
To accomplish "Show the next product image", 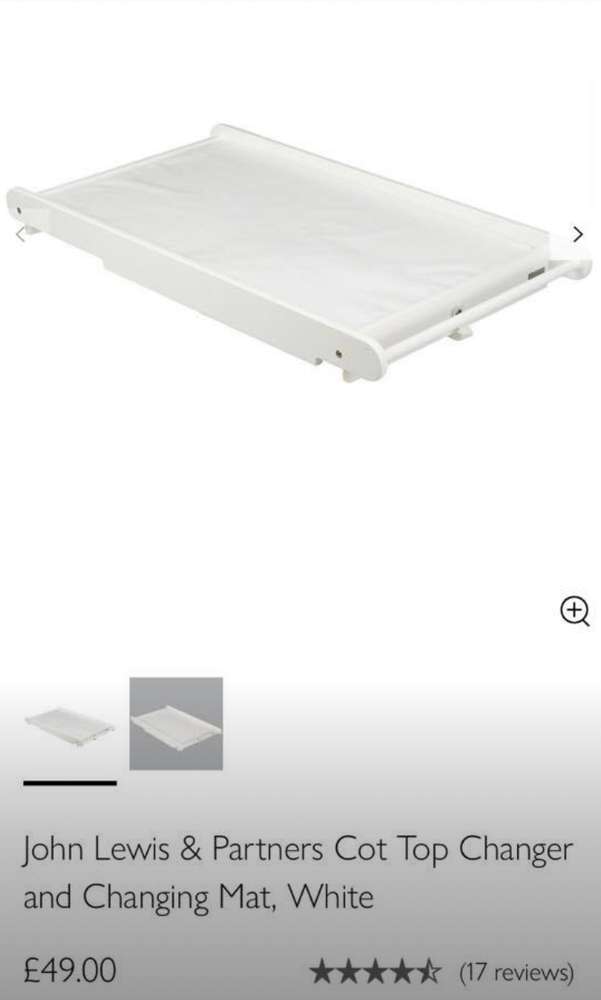I will click(577, 234).
